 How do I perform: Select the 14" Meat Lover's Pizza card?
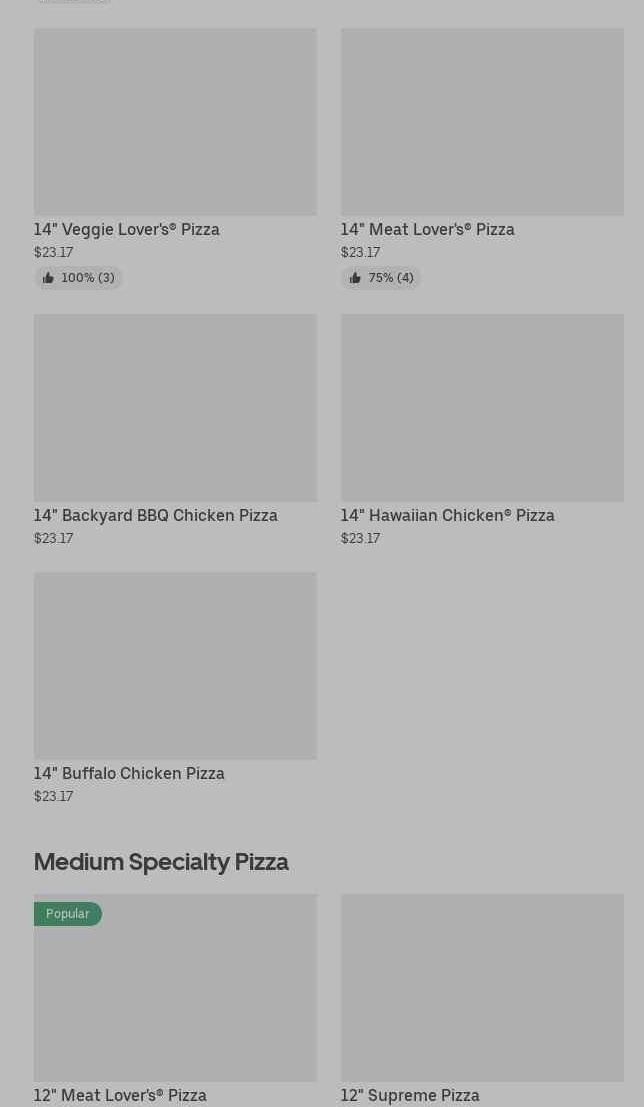(481, 122)
